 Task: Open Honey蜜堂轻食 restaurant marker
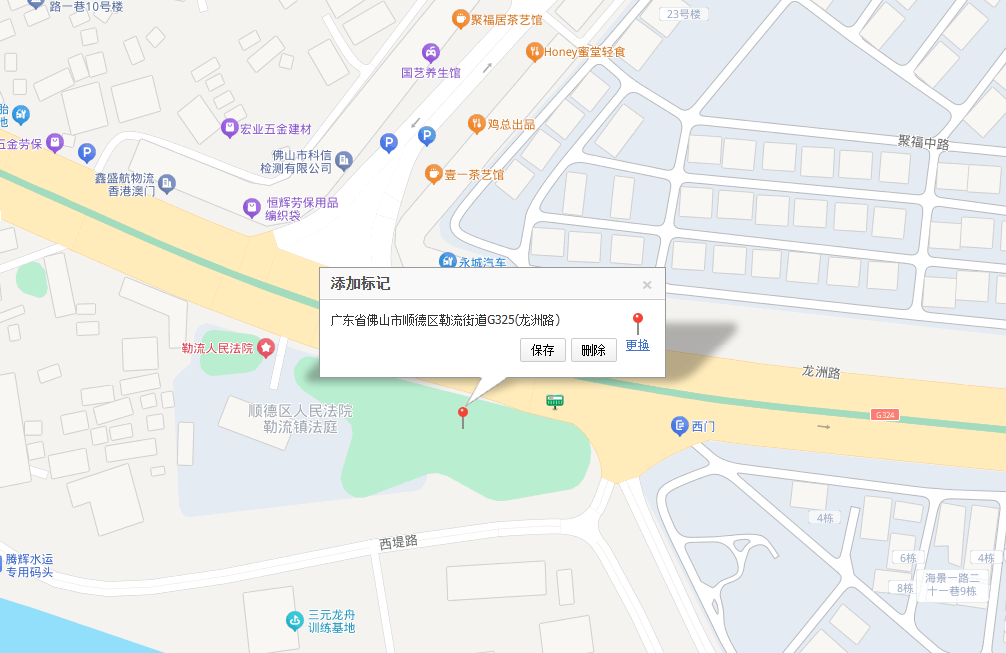click(x=534, y=50)
